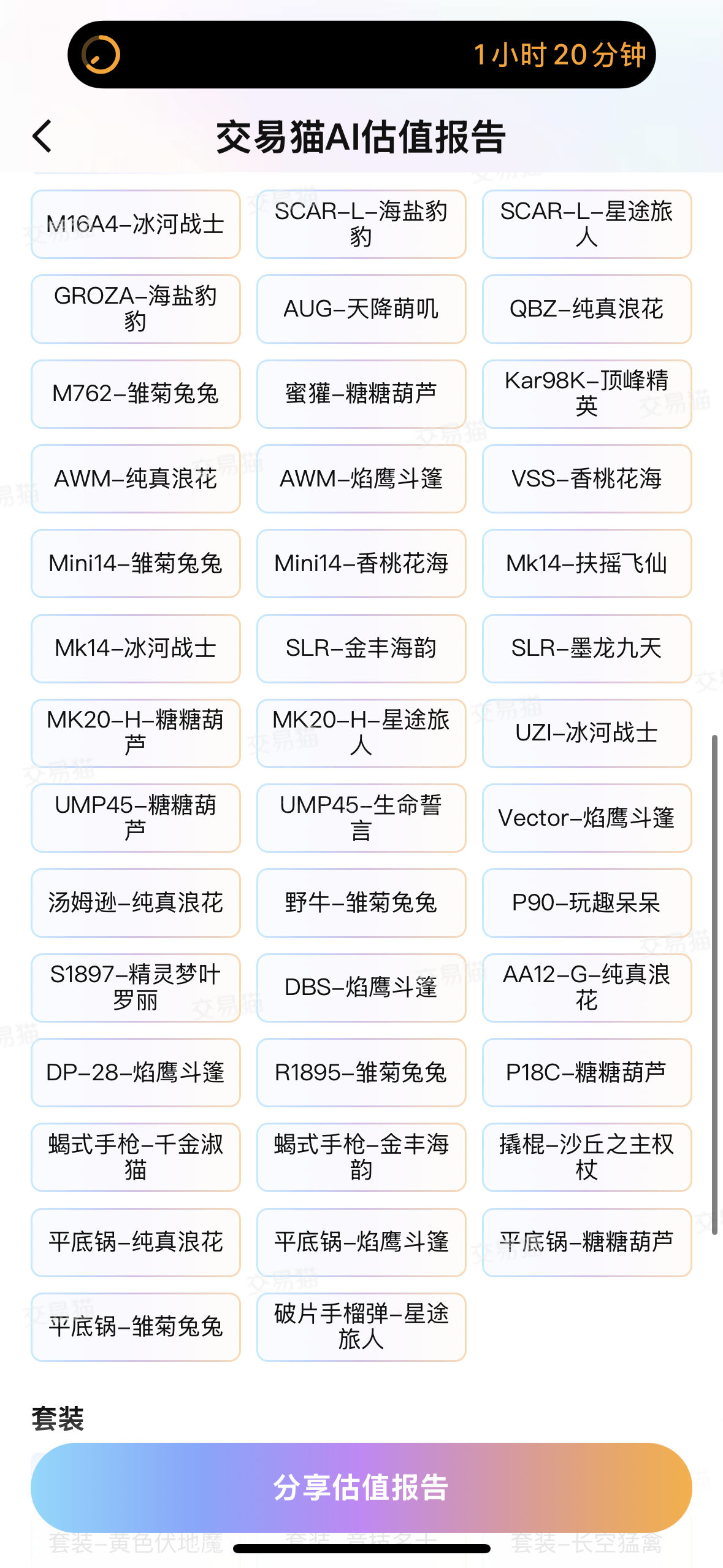
Task: Select SLR-墨龙九天 chip
Action: tap(587, 648)
